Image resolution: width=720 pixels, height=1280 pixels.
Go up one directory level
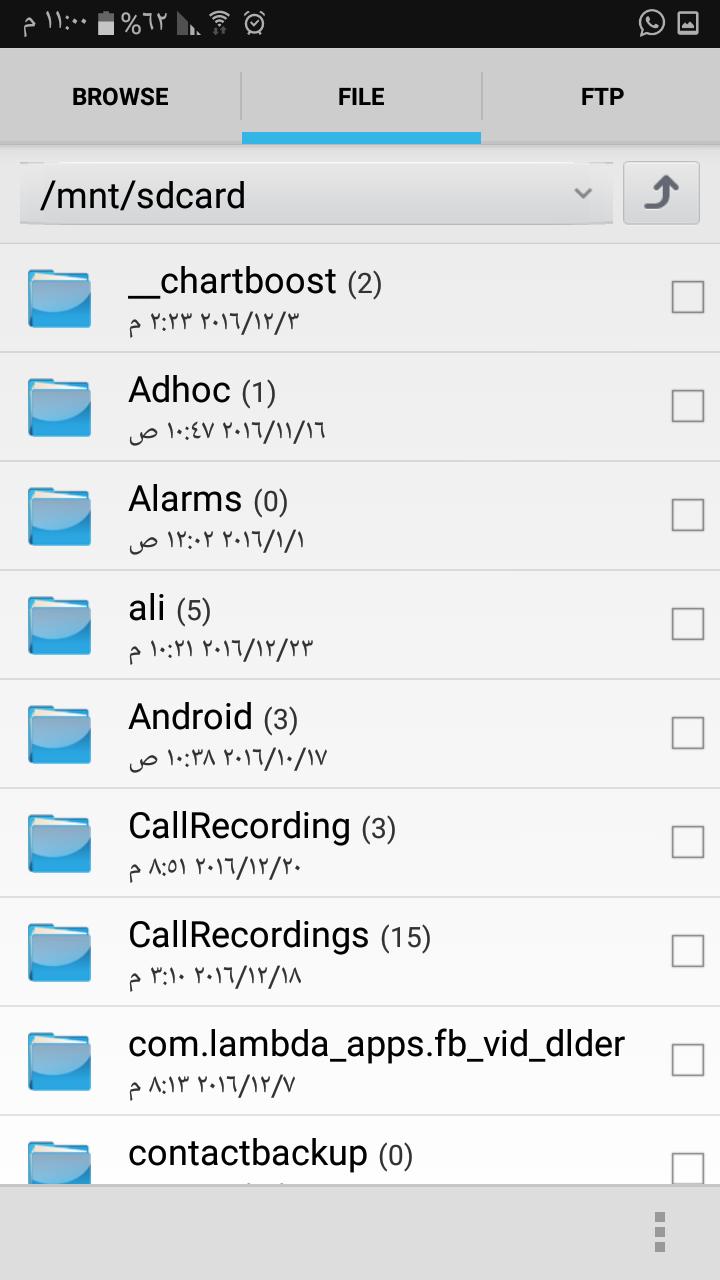[661, 193]
